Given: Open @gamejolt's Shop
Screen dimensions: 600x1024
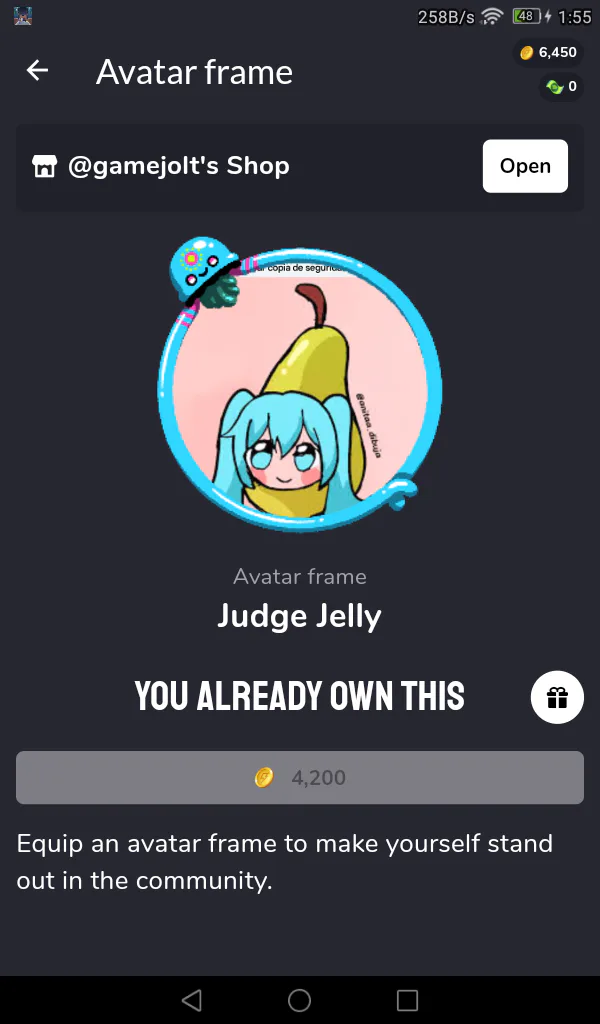Looking at the screenshot, I should [x=525, y=166].
